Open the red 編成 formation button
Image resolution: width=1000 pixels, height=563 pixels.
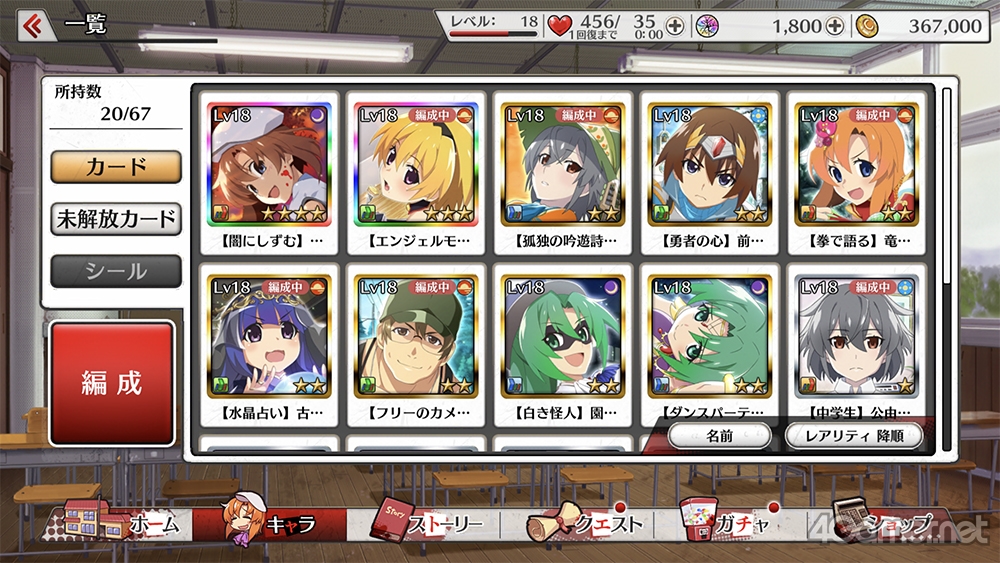pos(112,383)
